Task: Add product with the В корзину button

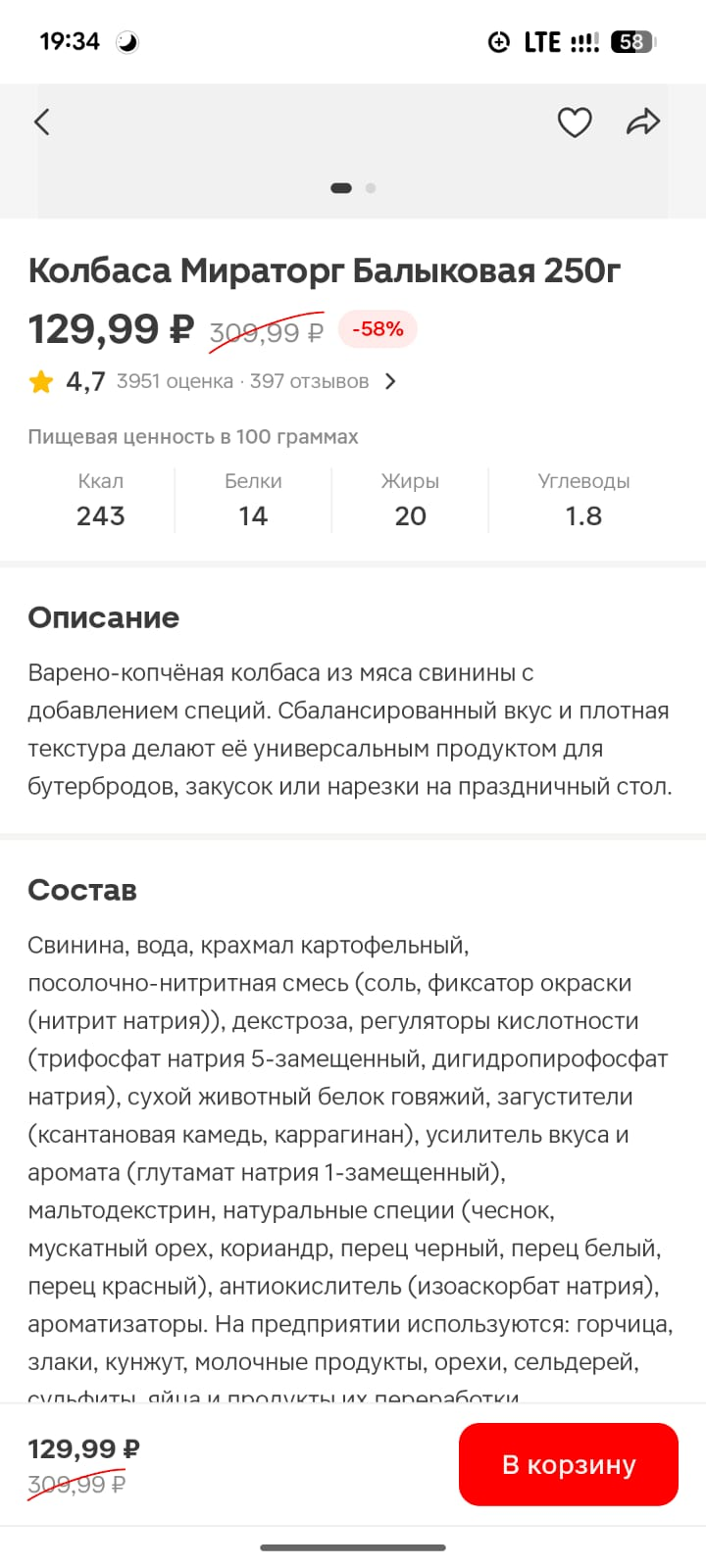Action: (569, 1464)
